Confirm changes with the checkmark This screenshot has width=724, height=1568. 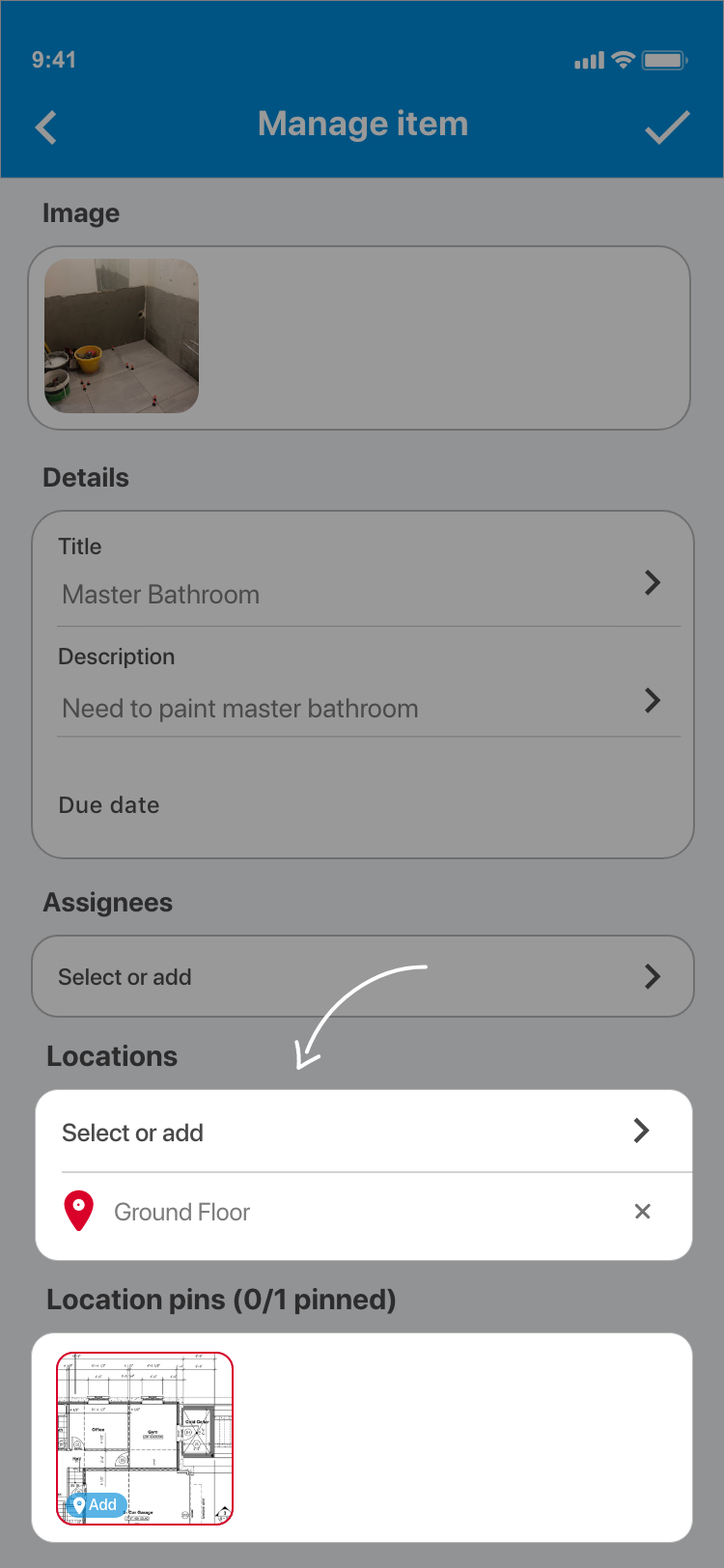pos(666,127)
